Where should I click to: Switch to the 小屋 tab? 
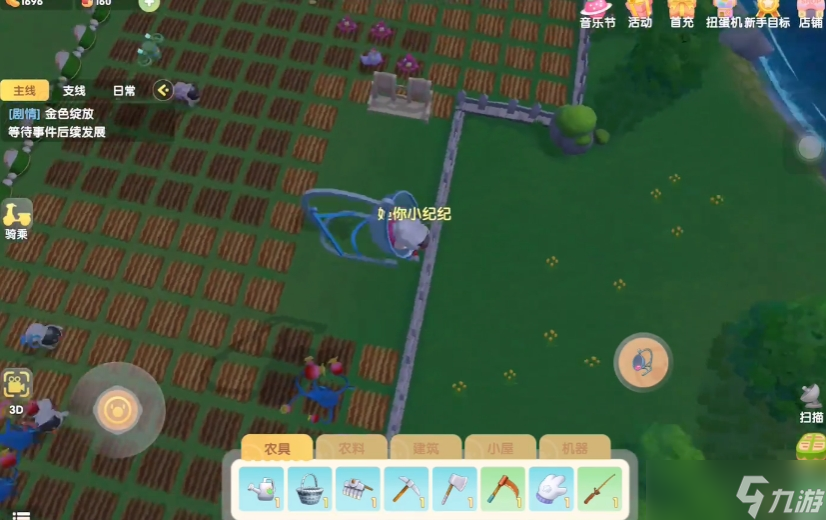500,449
